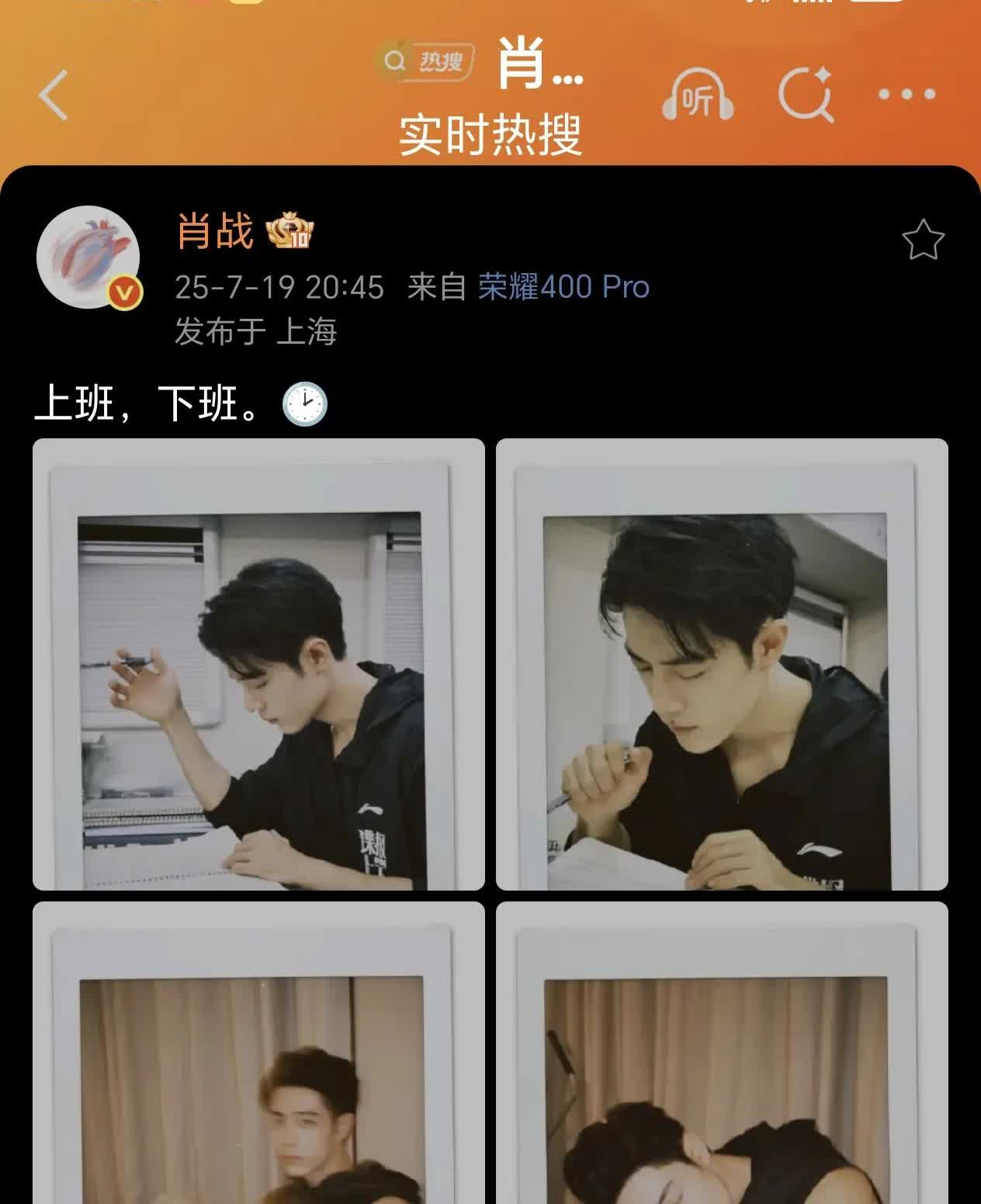981x1204 pixels.
Task: Go back using the top-left arrow
Action: [53, 95]
